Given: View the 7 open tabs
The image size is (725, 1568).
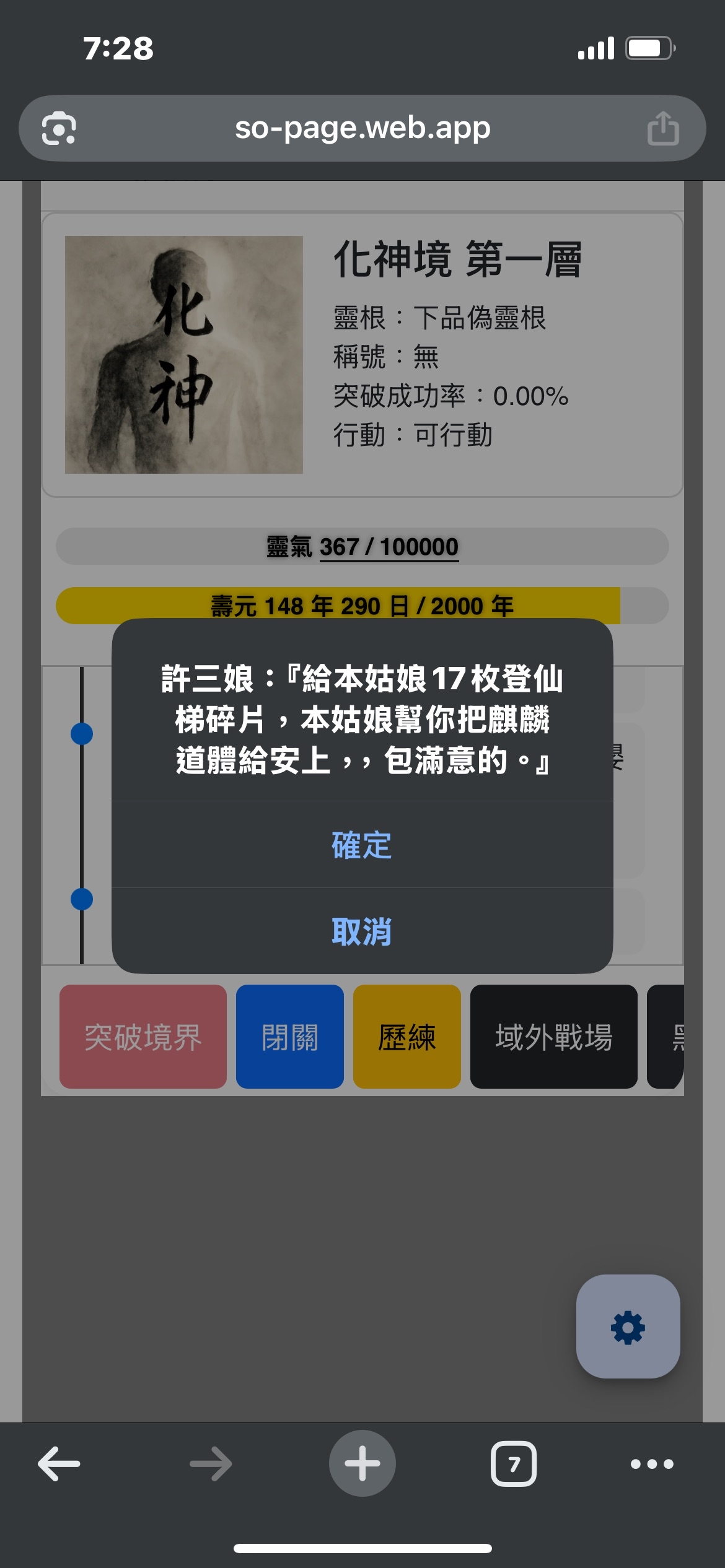Looking at the screenshot, I should point(514,1464).
